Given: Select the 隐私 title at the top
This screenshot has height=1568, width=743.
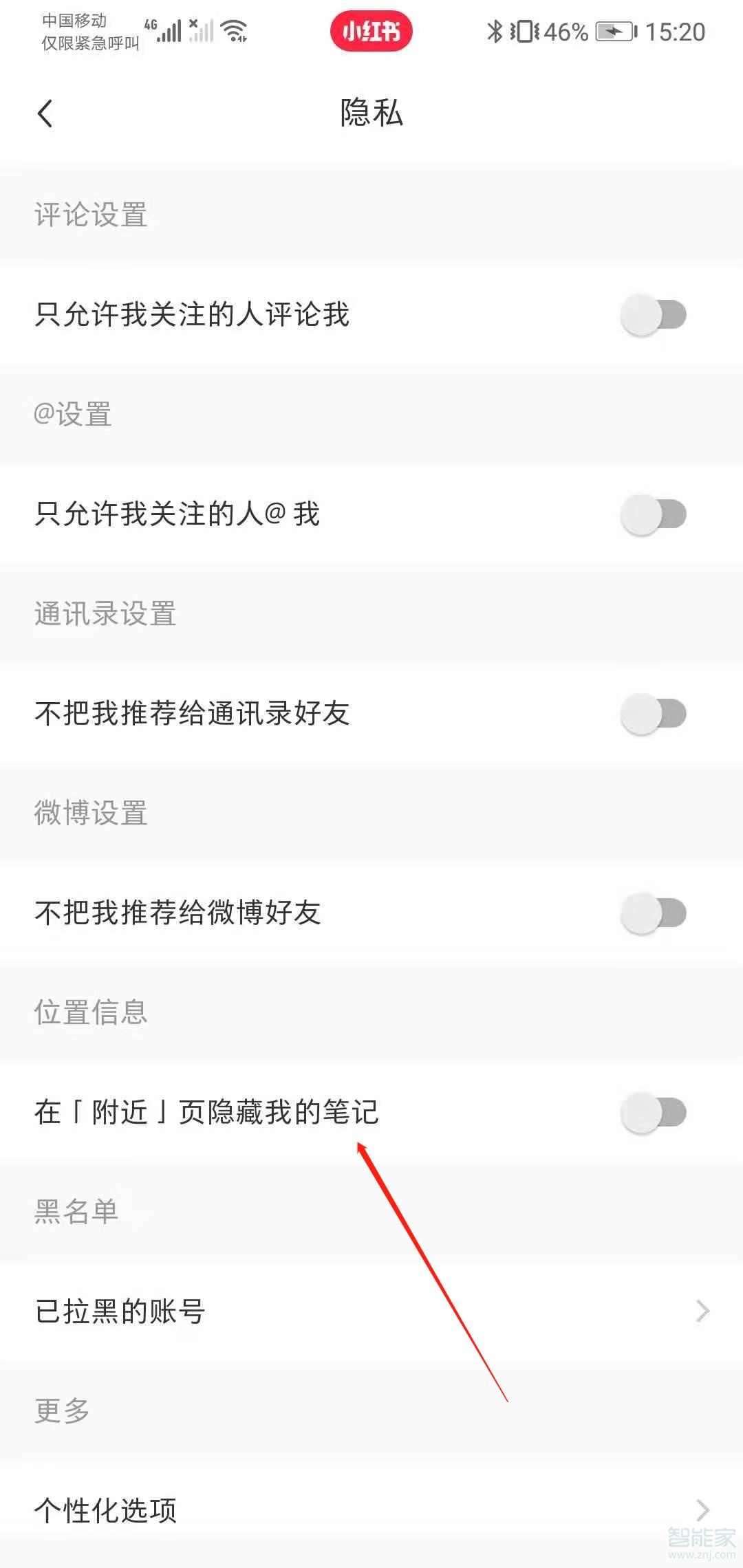Looking at the screenshot, I should [371, 113].
